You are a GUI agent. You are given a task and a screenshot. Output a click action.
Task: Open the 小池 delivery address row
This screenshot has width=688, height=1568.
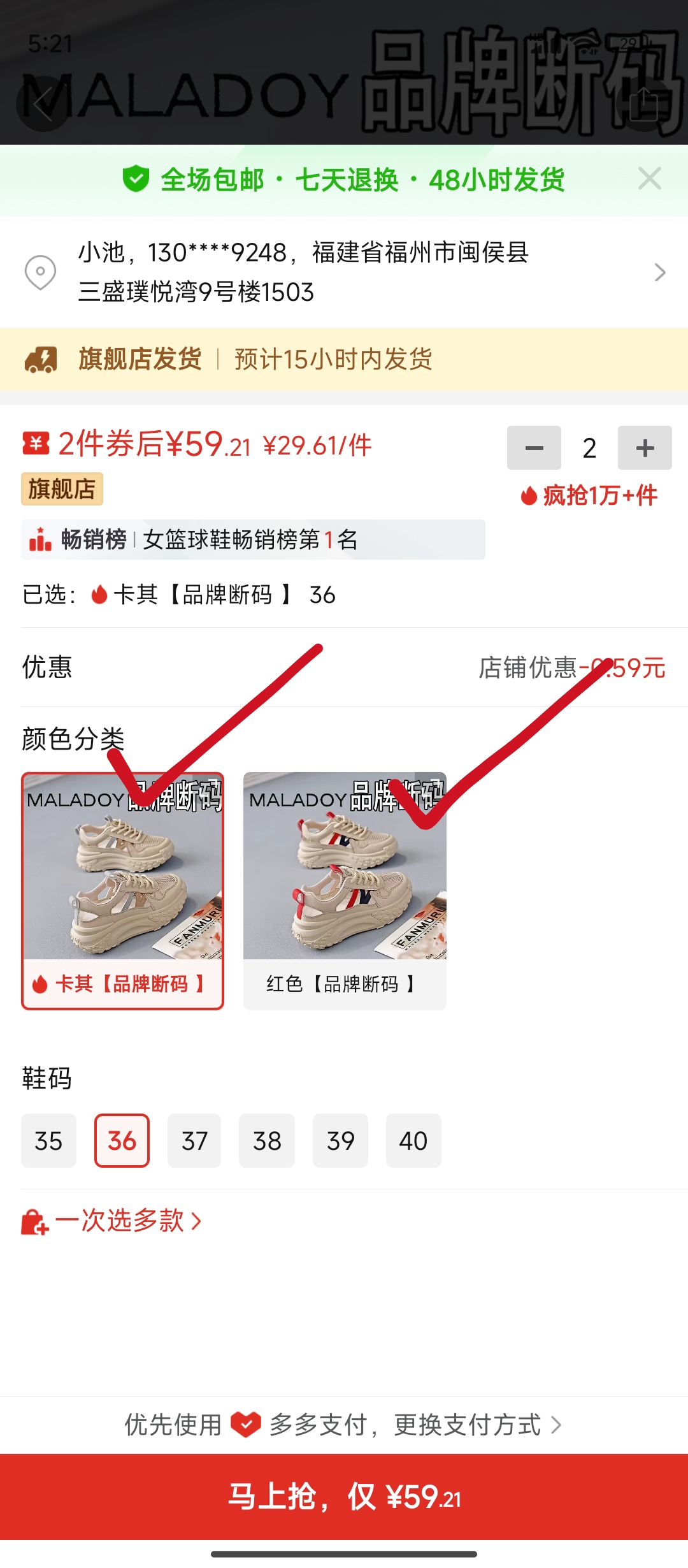[344, 272]
